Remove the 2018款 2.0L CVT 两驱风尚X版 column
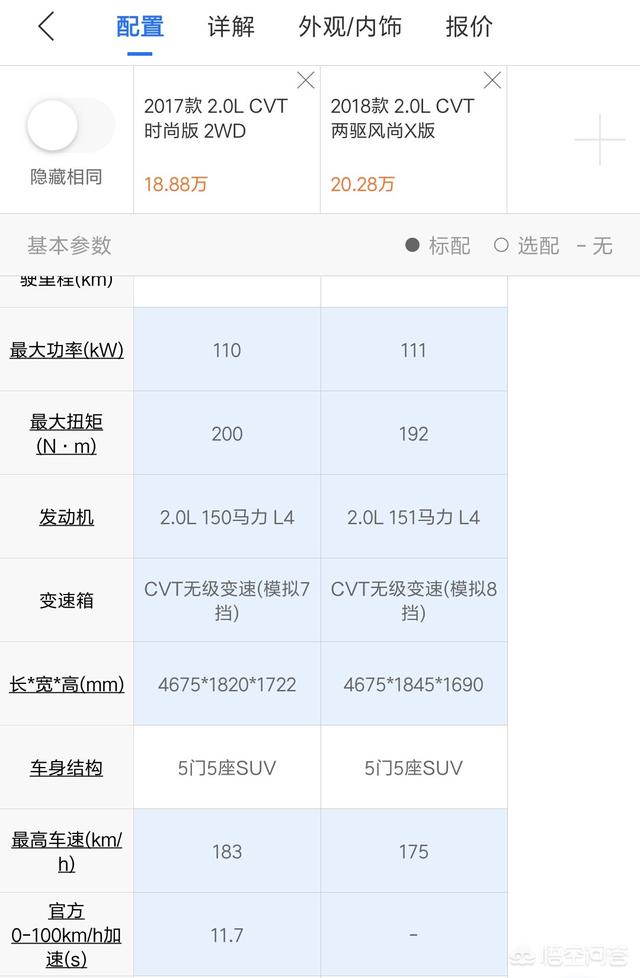 pyautogui.click(x=492, y=80)
